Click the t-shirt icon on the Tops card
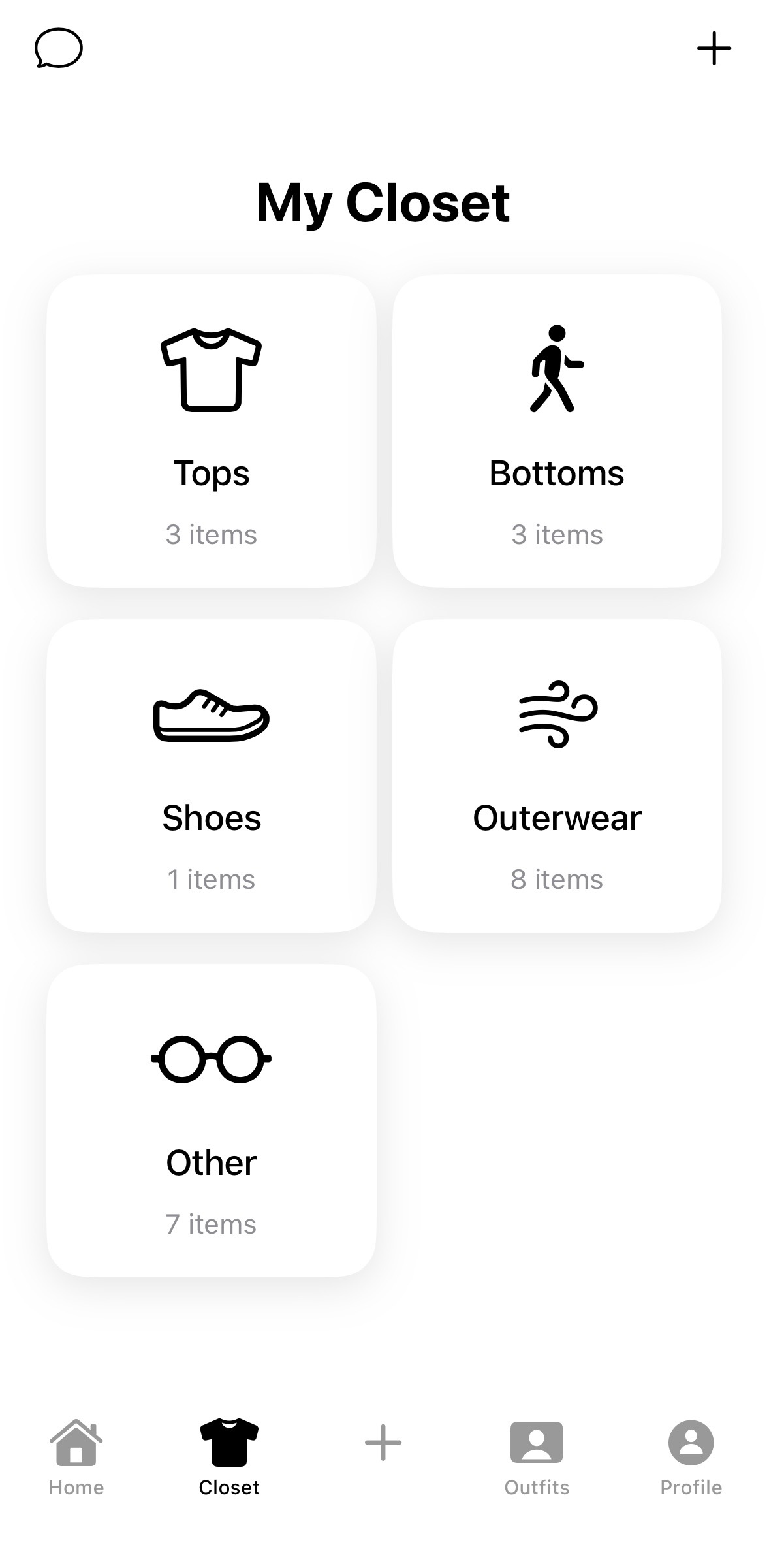 (210, 370)
